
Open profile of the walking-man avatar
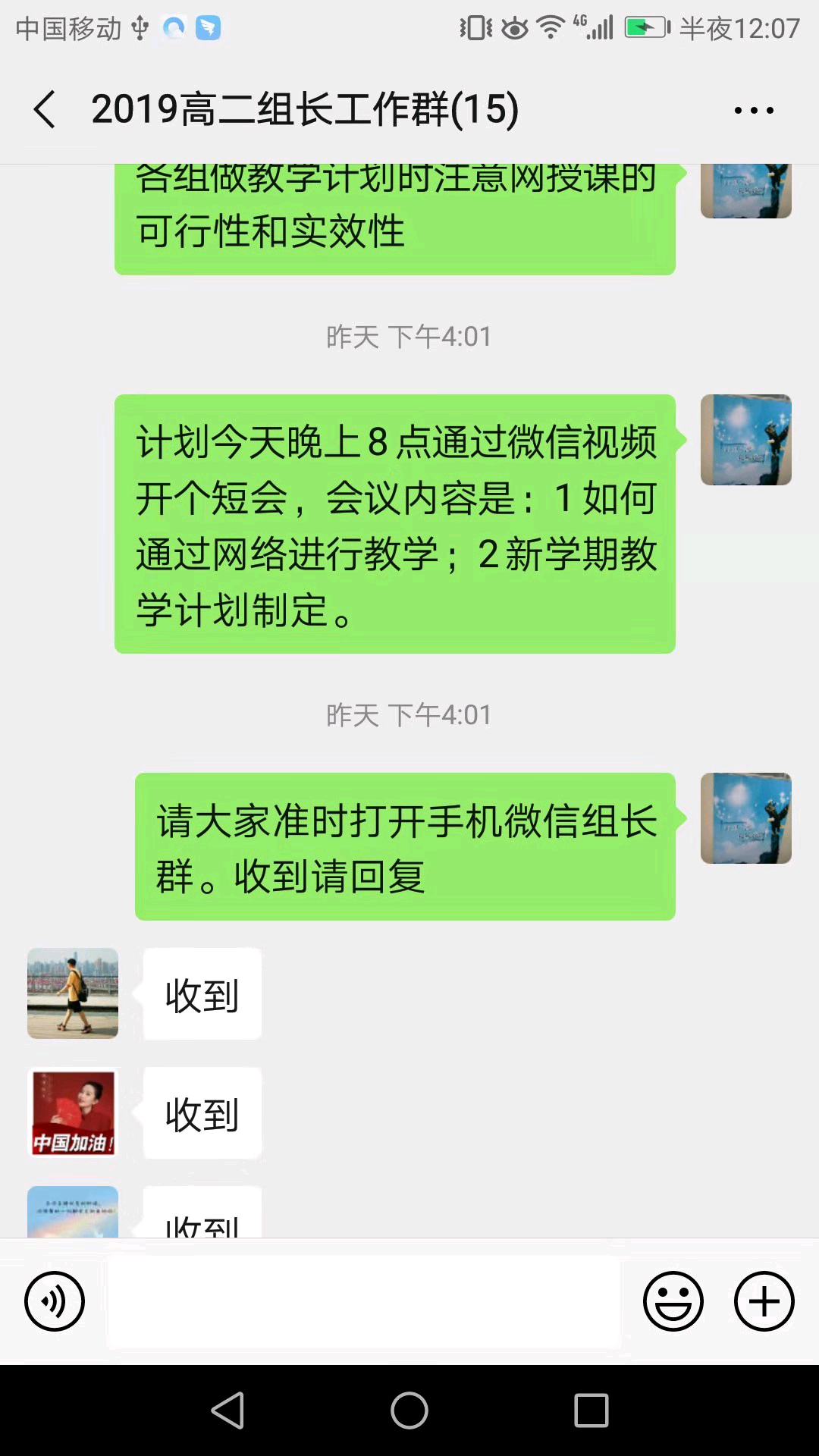tap(73, 993)
